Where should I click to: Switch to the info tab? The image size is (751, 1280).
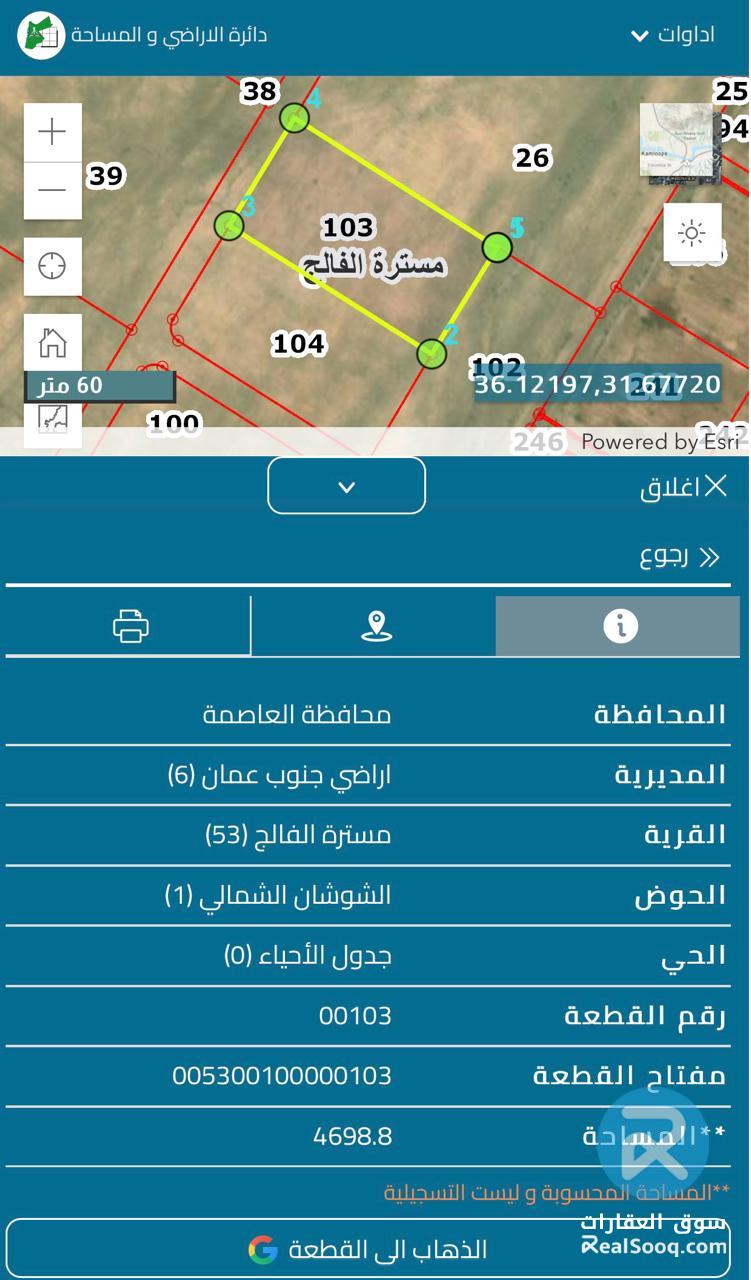(620, 626)
